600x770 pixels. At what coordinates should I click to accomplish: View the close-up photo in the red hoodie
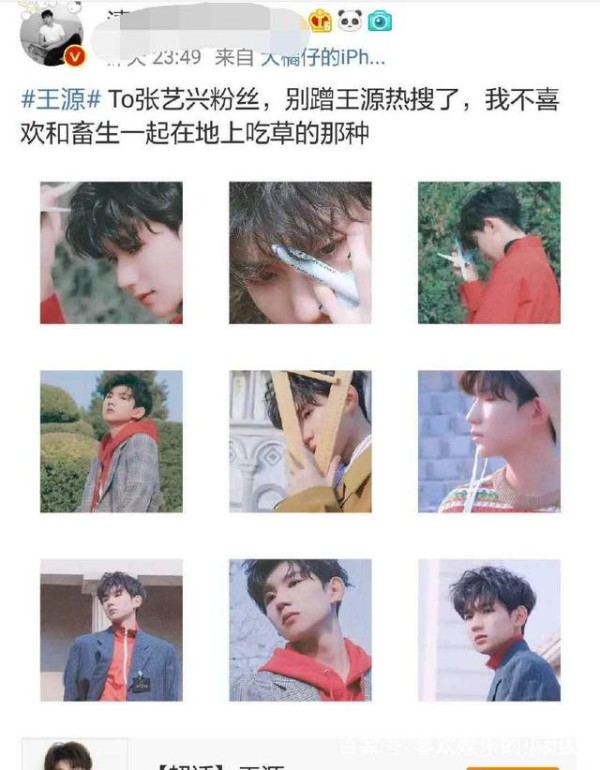[300, 630]
